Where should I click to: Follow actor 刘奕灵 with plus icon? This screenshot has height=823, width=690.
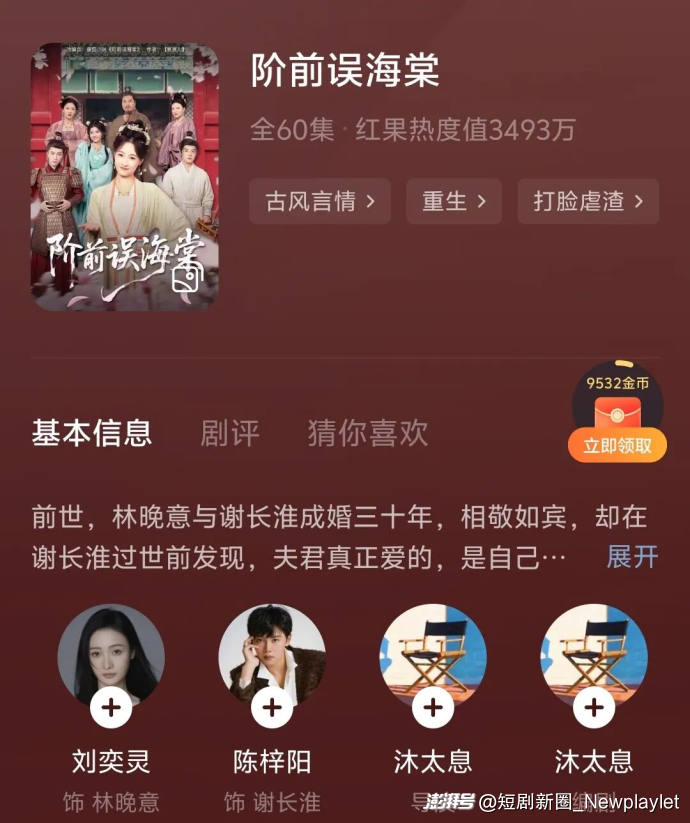point(111,708)
